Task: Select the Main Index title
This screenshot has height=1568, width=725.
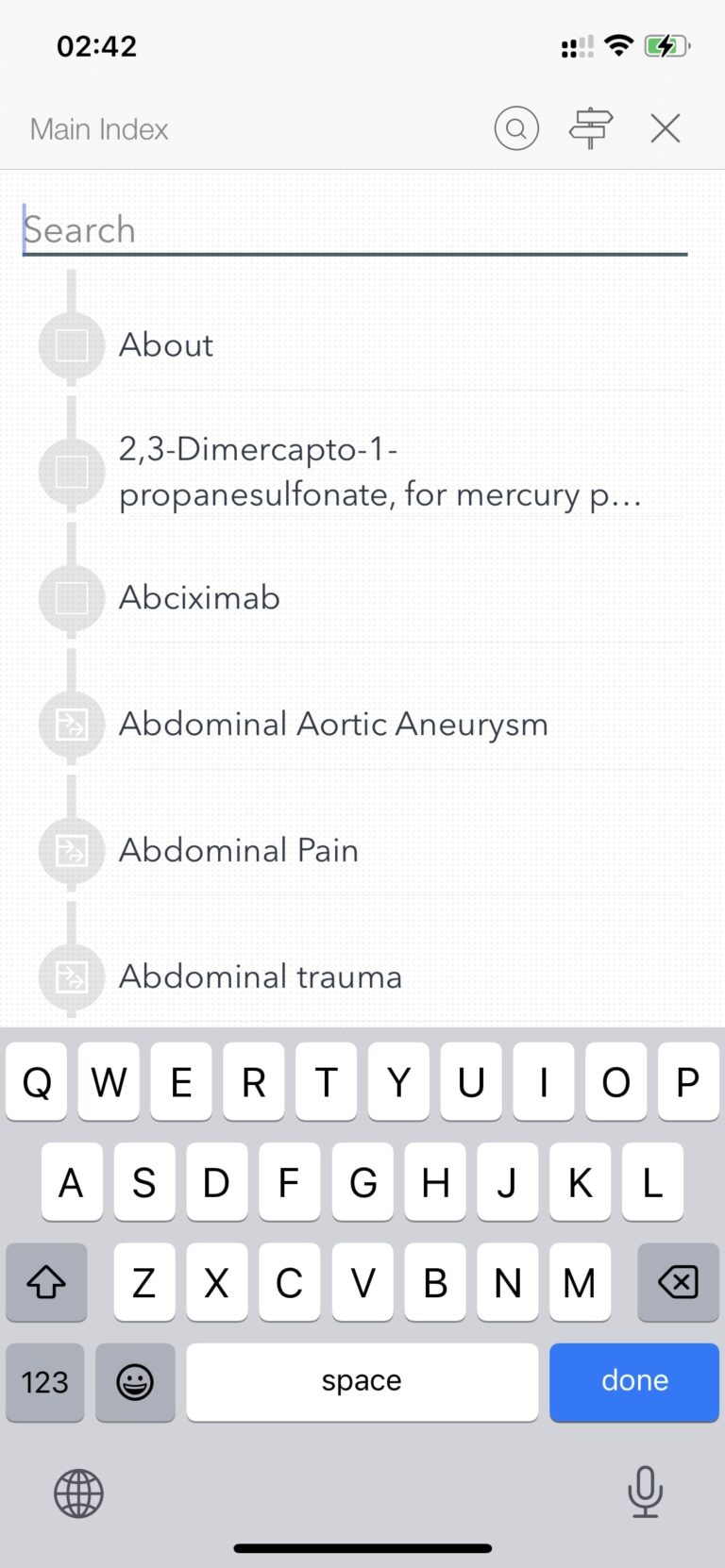Action: [98, 128]
